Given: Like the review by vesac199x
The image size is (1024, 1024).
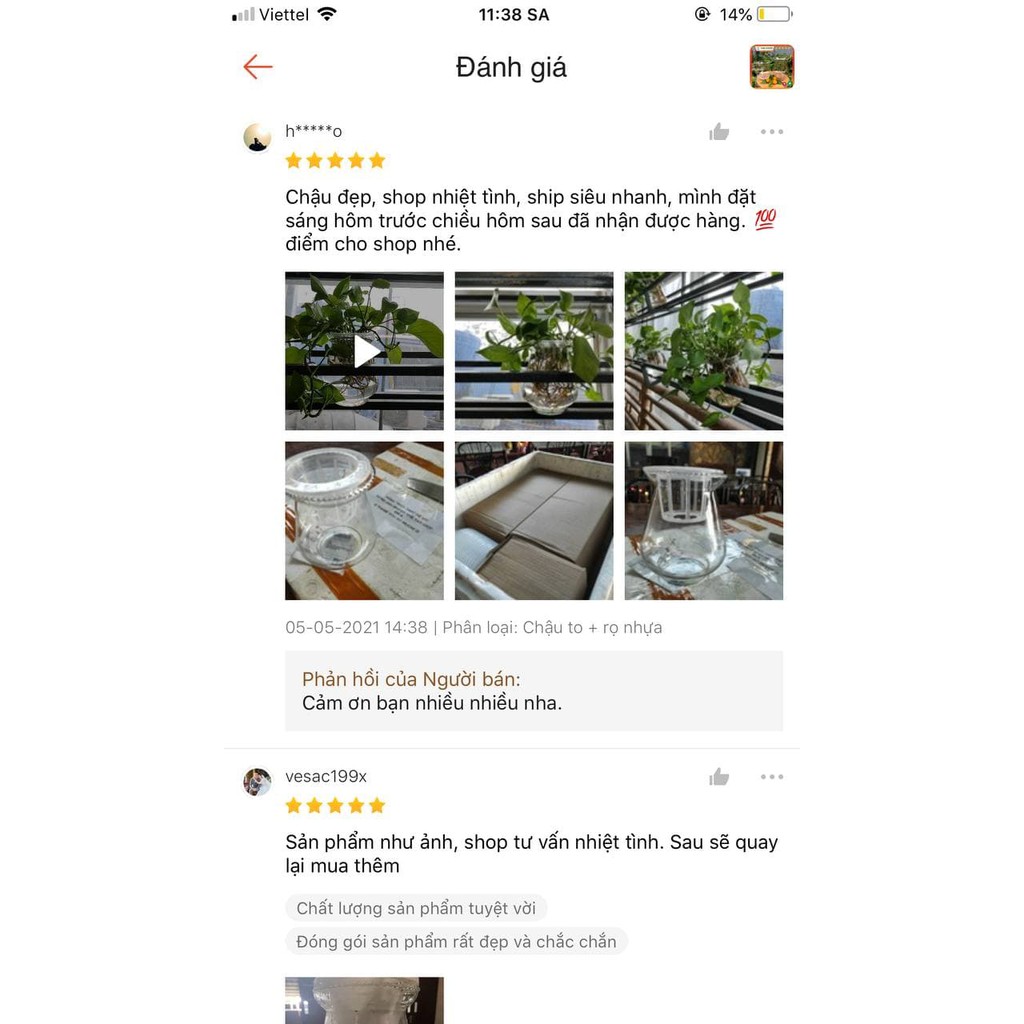Looking at the screenshot, I should tap(719, 777).
